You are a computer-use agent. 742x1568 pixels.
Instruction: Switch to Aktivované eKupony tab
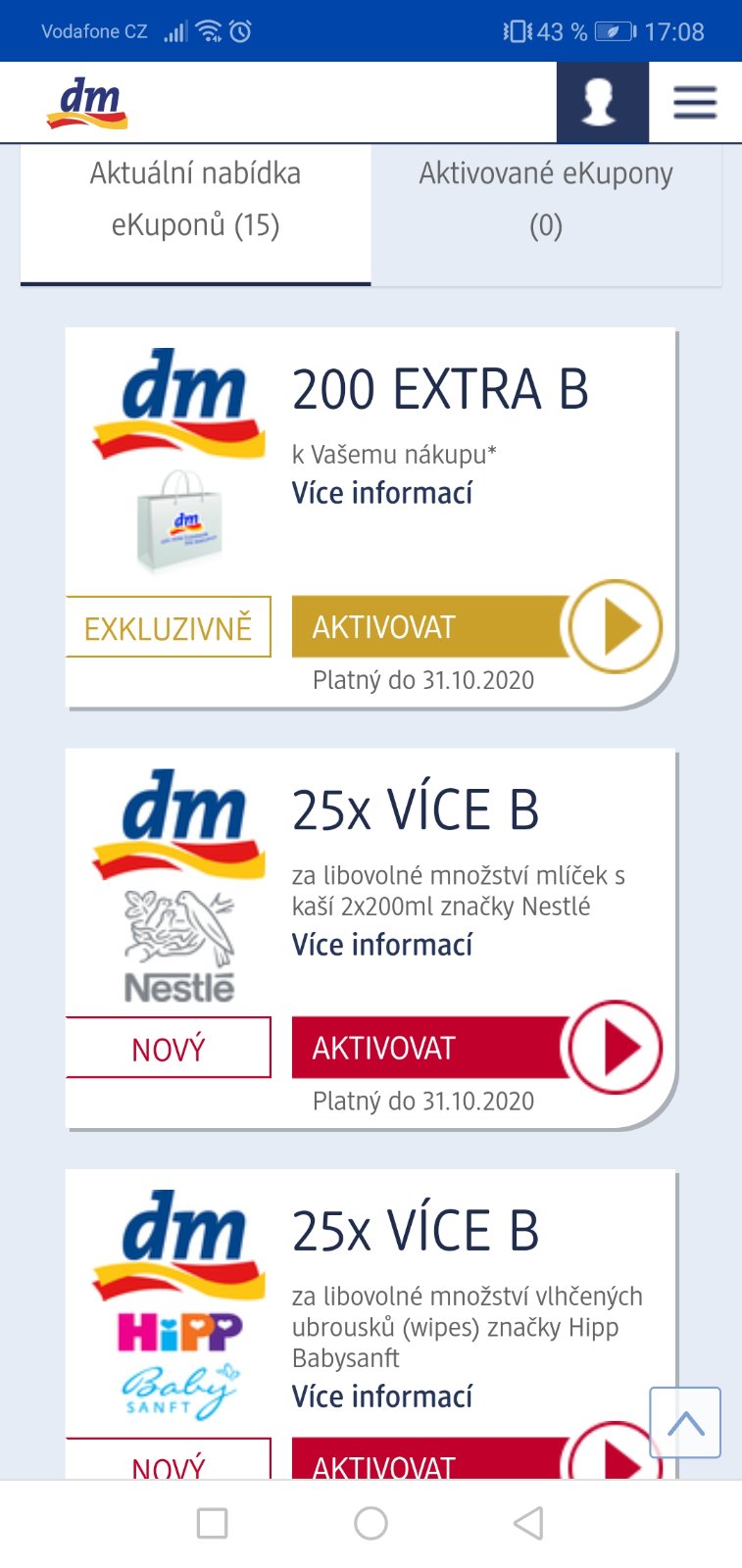[546, 200]
